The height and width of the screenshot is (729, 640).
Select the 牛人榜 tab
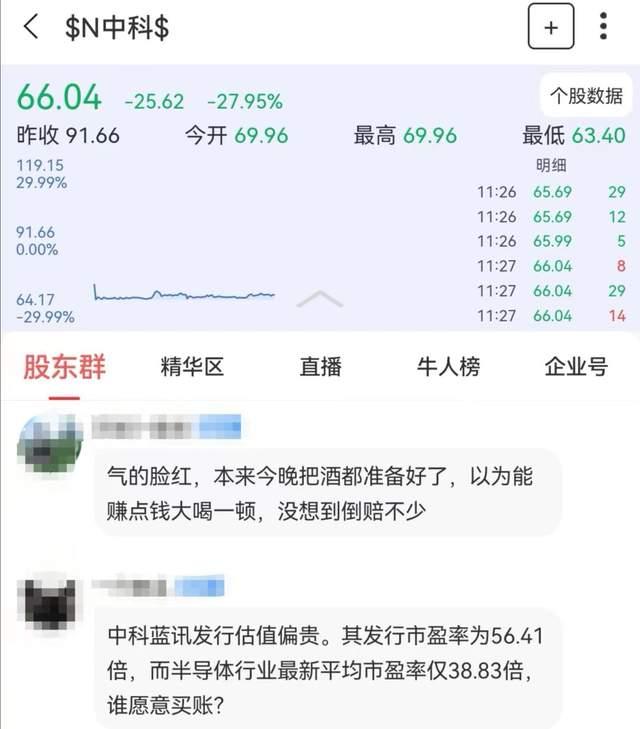coord(448,367)
